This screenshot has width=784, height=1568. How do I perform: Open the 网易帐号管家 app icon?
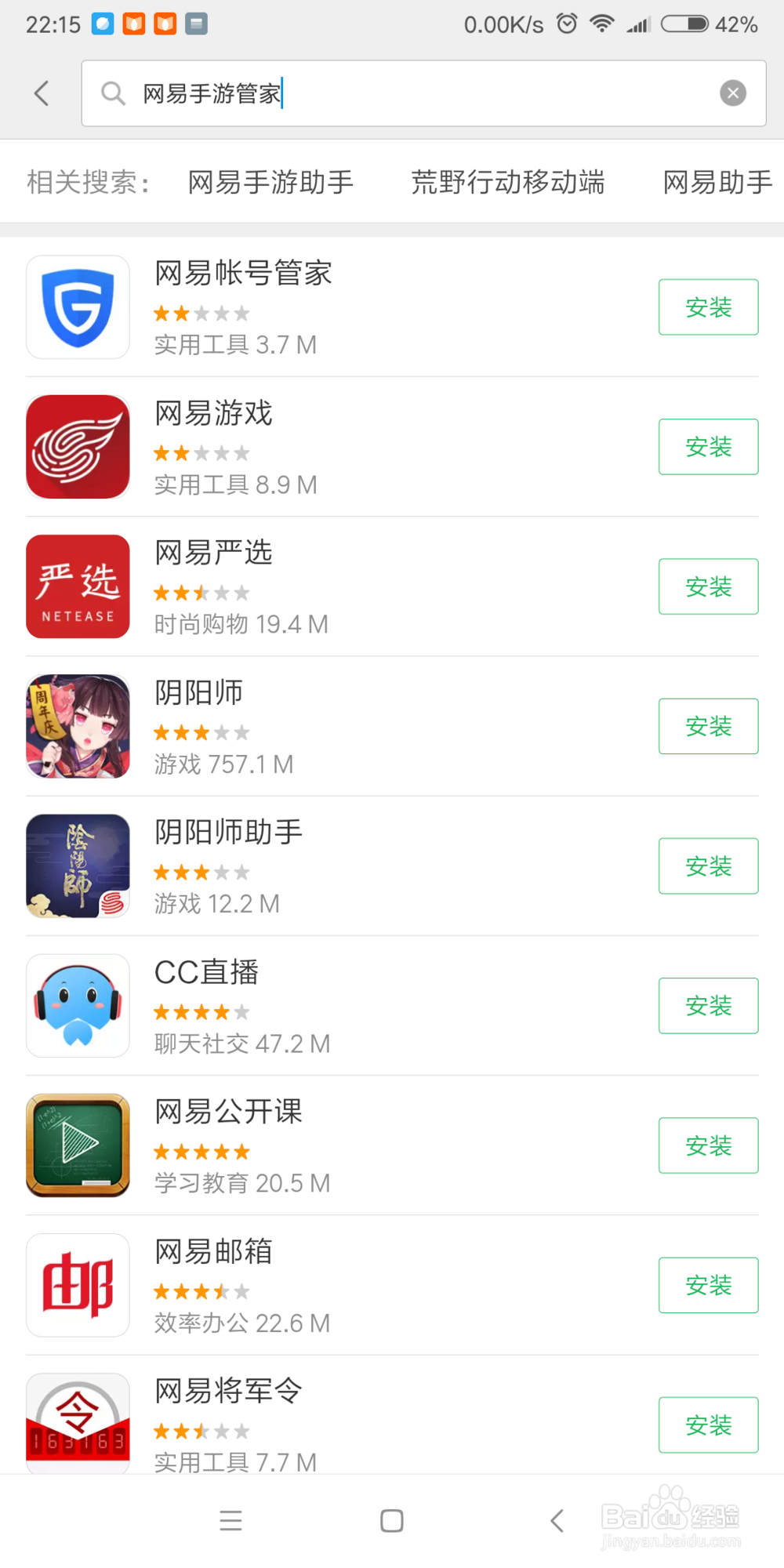click(x=78, y=307)
